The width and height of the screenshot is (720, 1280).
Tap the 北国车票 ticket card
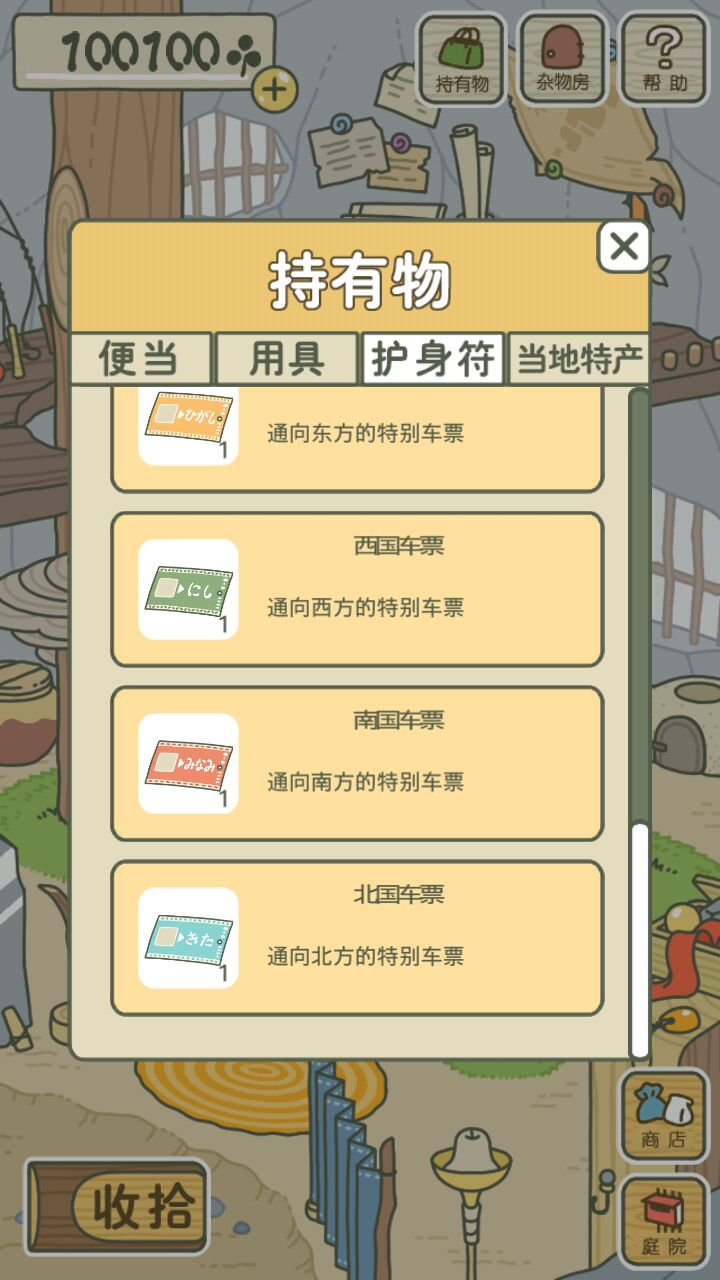pyautogui.click(x=357, y=937)
